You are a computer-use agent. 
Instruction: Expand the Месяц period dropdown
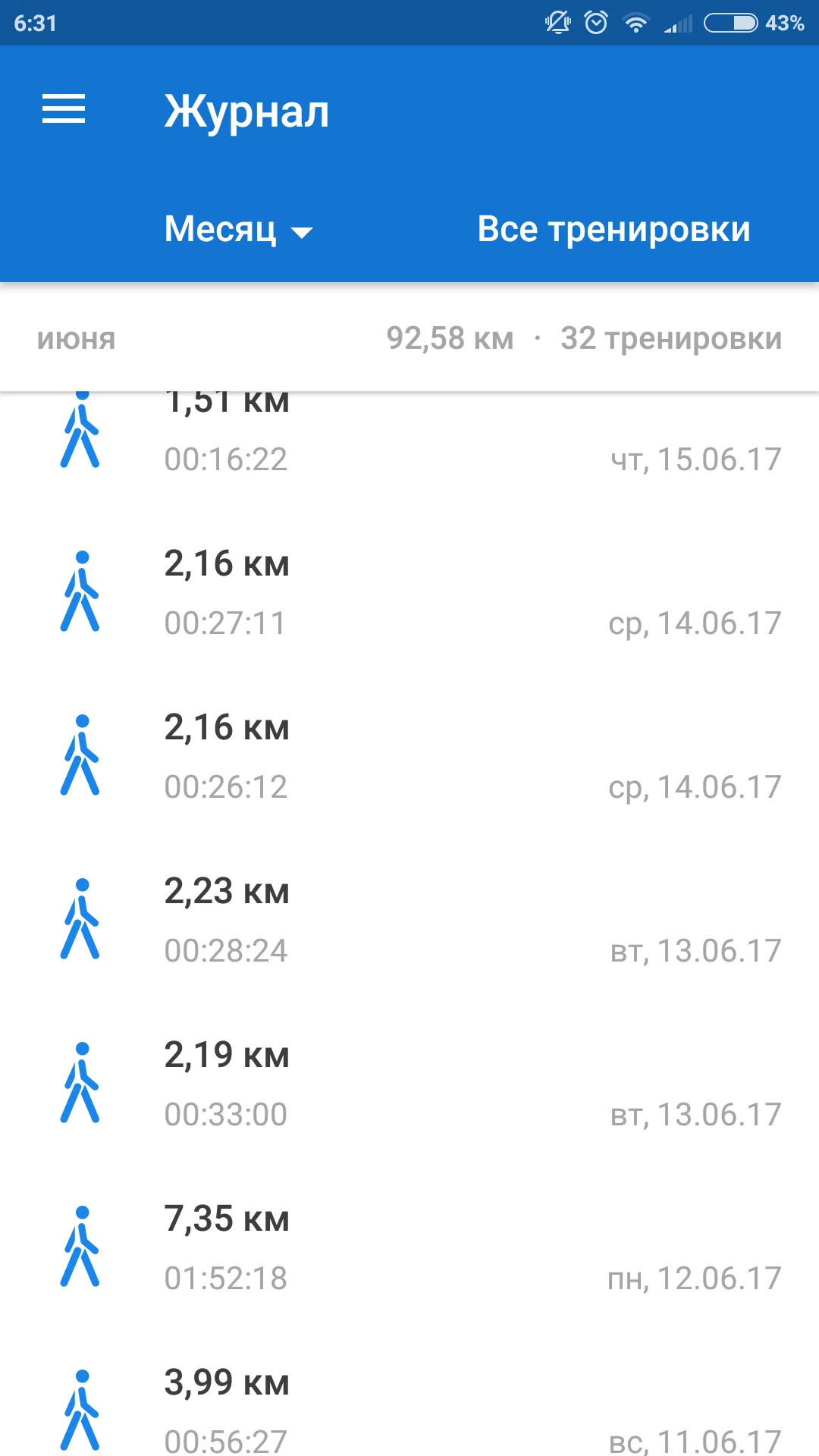click(x=238, y=229)
